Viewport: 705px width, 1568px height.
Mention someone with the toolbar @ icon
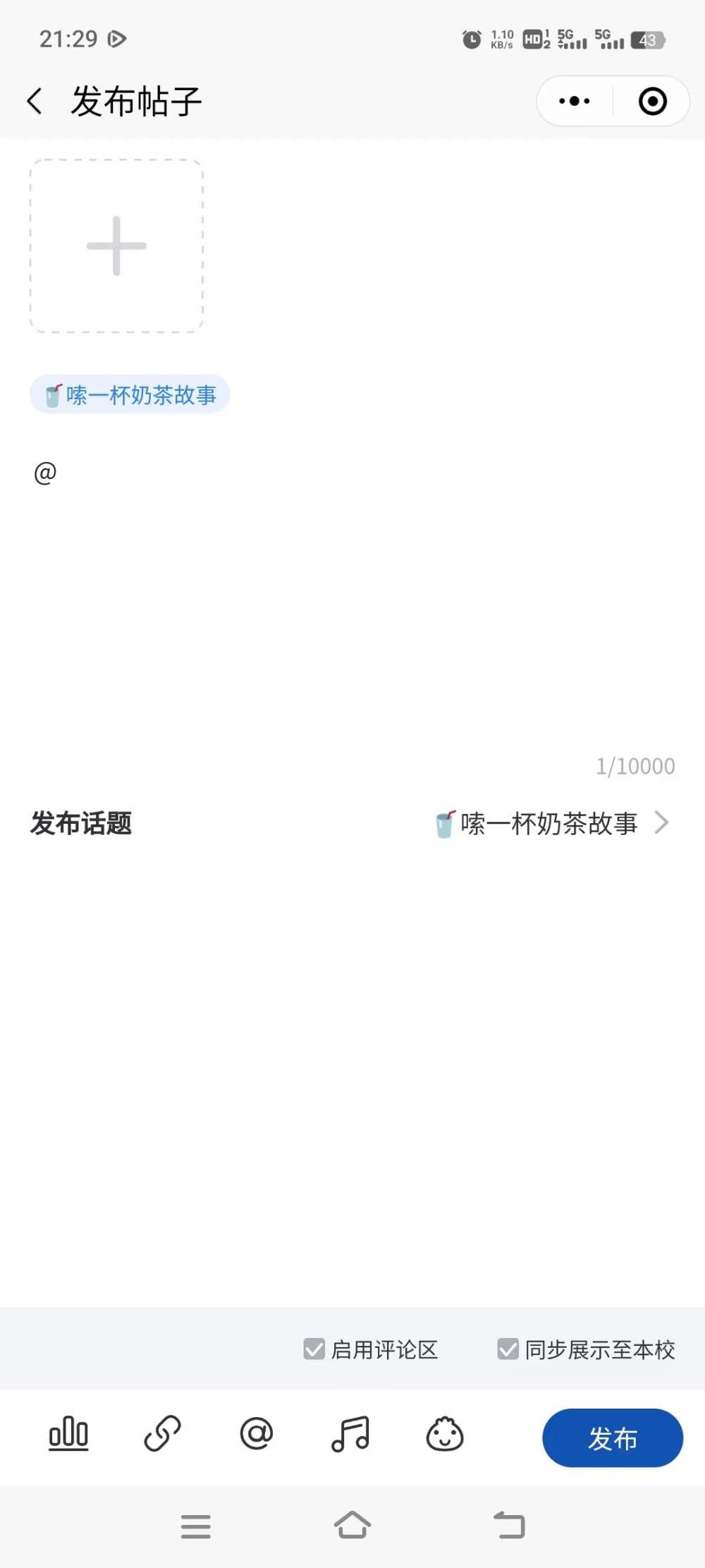coord(257,1433)
